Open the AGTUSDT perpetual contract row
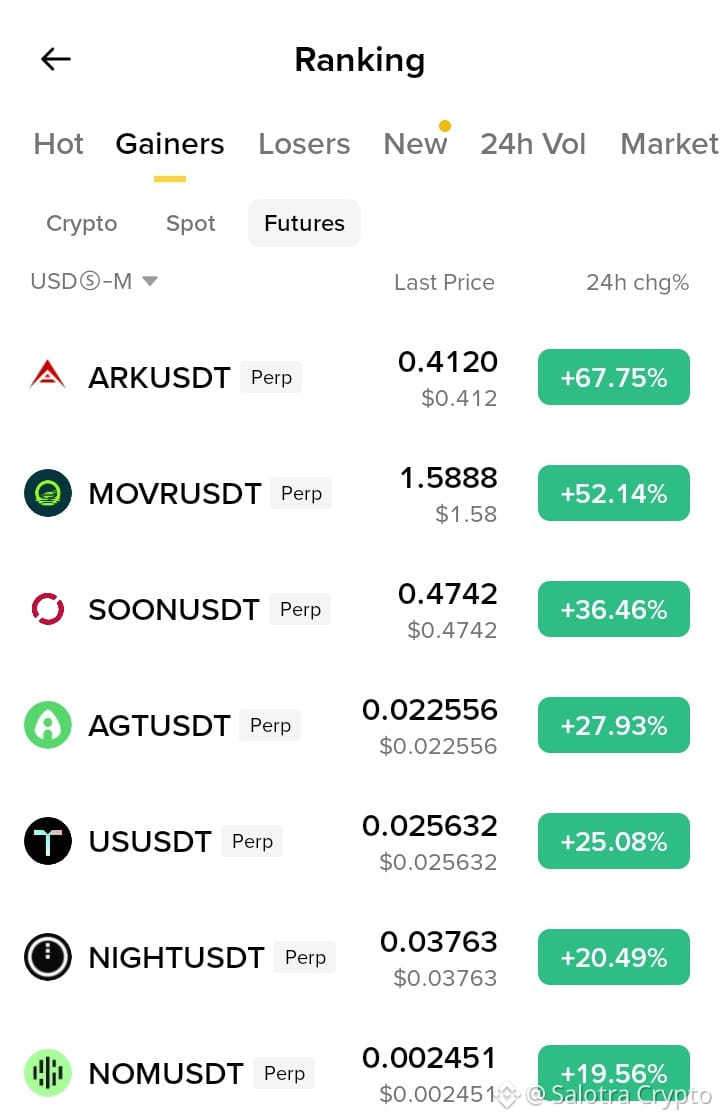720x1120 pixels. (x=360, y=726)
